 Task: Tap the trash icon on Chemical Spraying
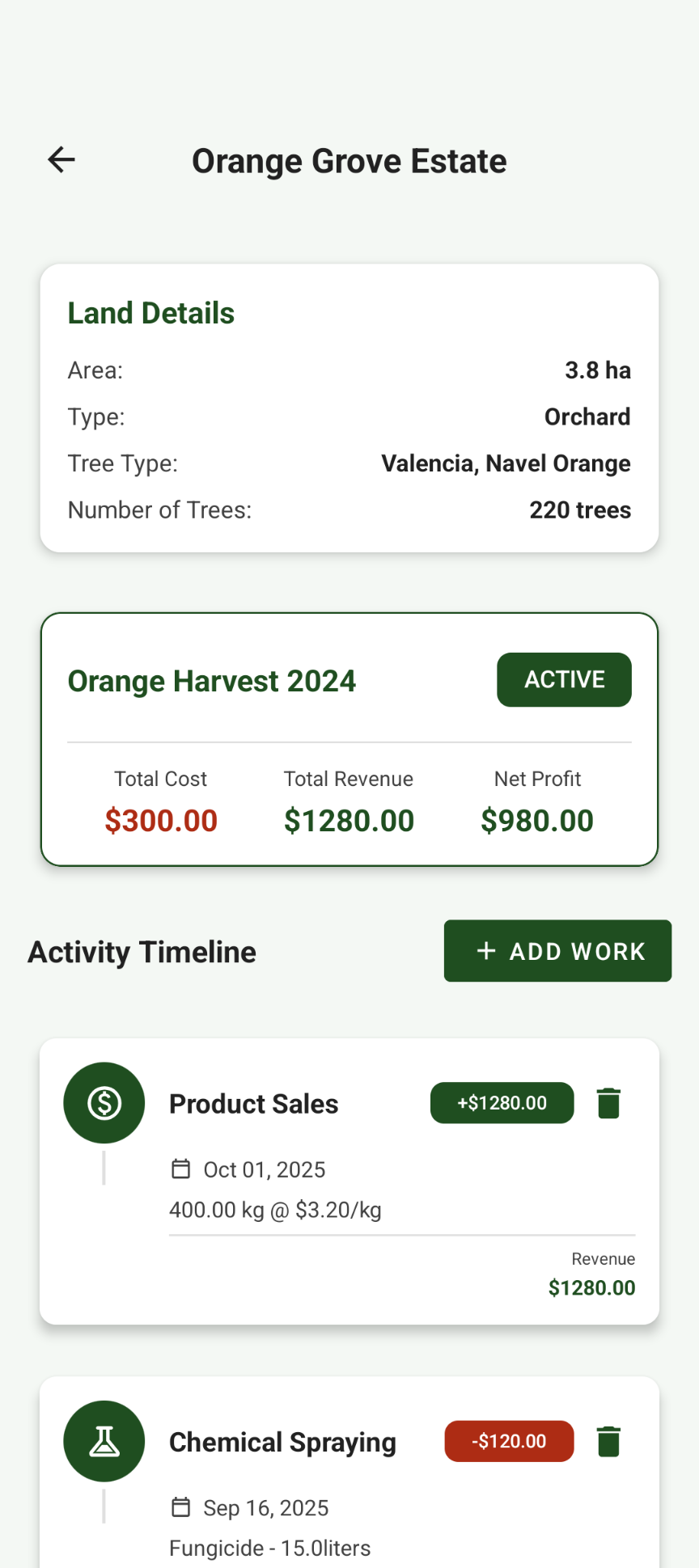[608, 1440]
